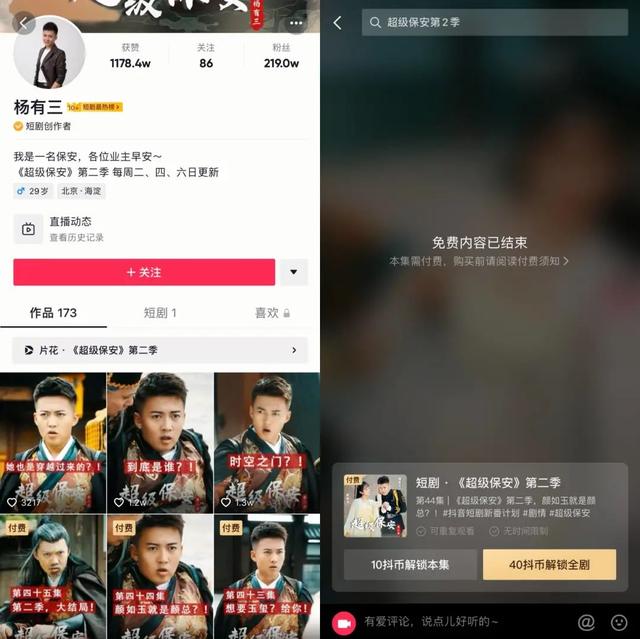640x639 pixels.
Task: Select the 作品 173 tab
Action: 53,313
